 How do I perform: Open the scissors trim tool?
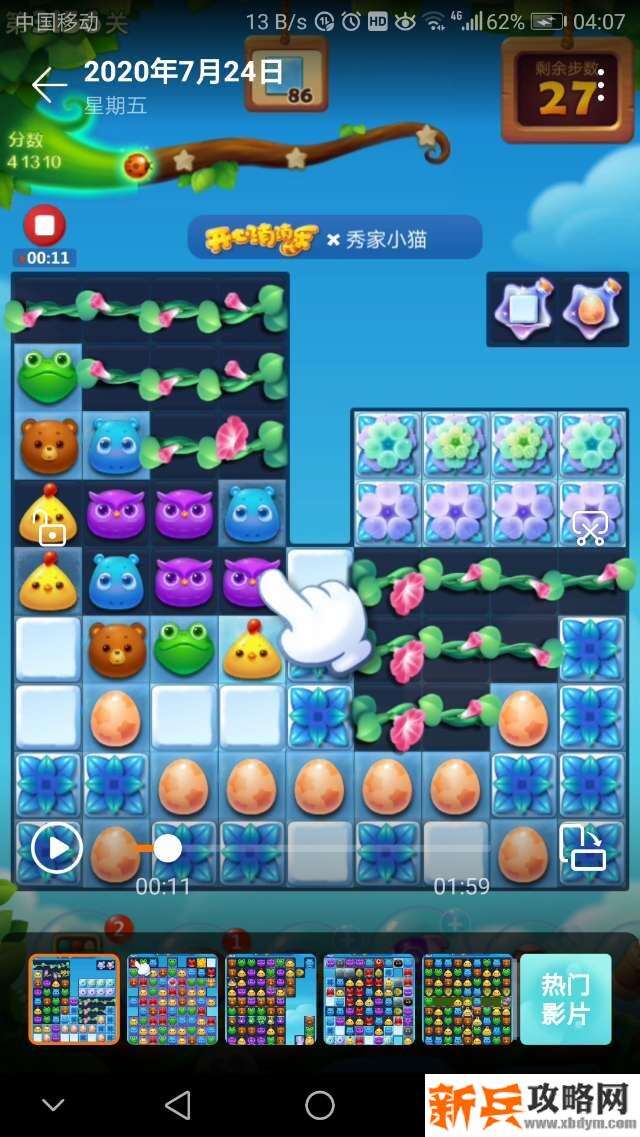pyautogui.click(x=590, y=528)
